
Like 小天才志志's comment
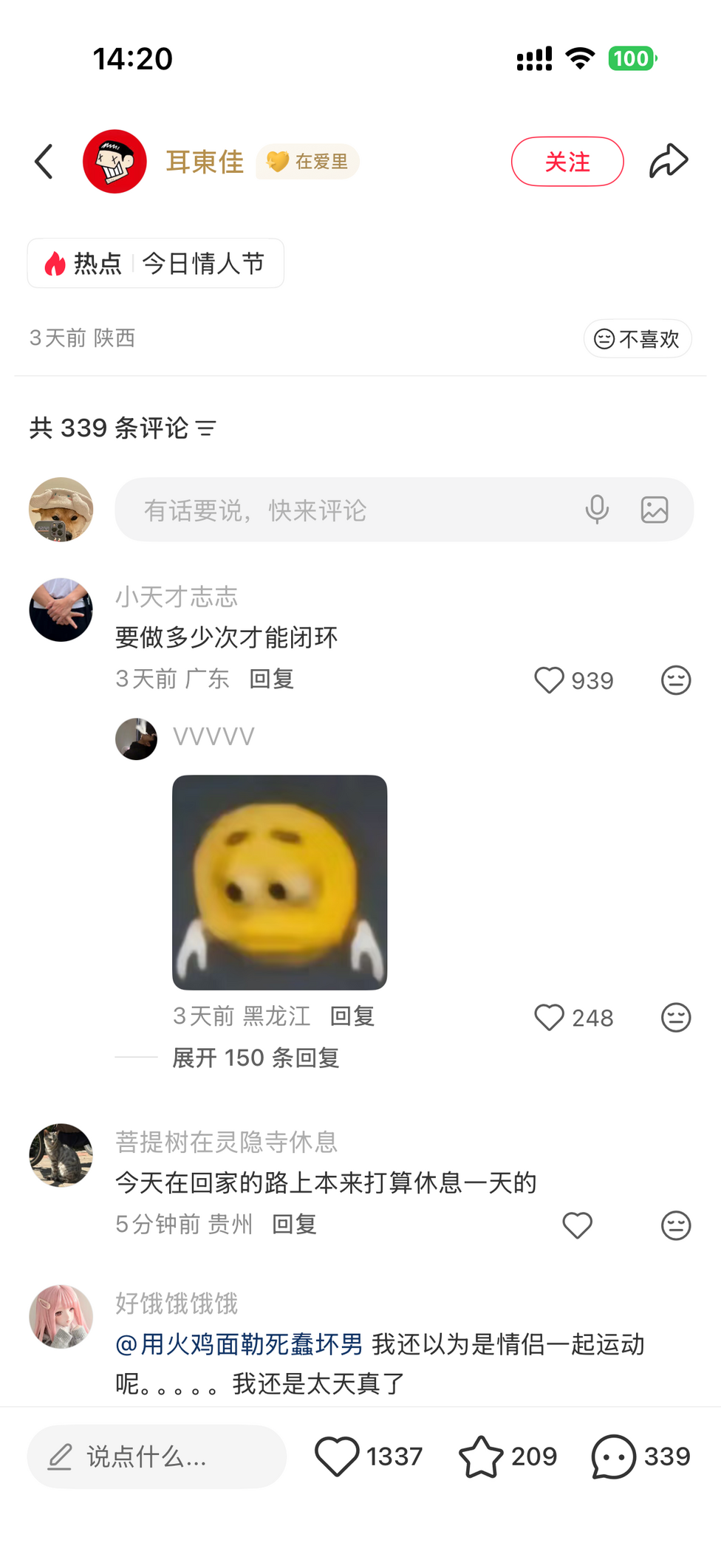pyautogui.click(x=550, y=679)
